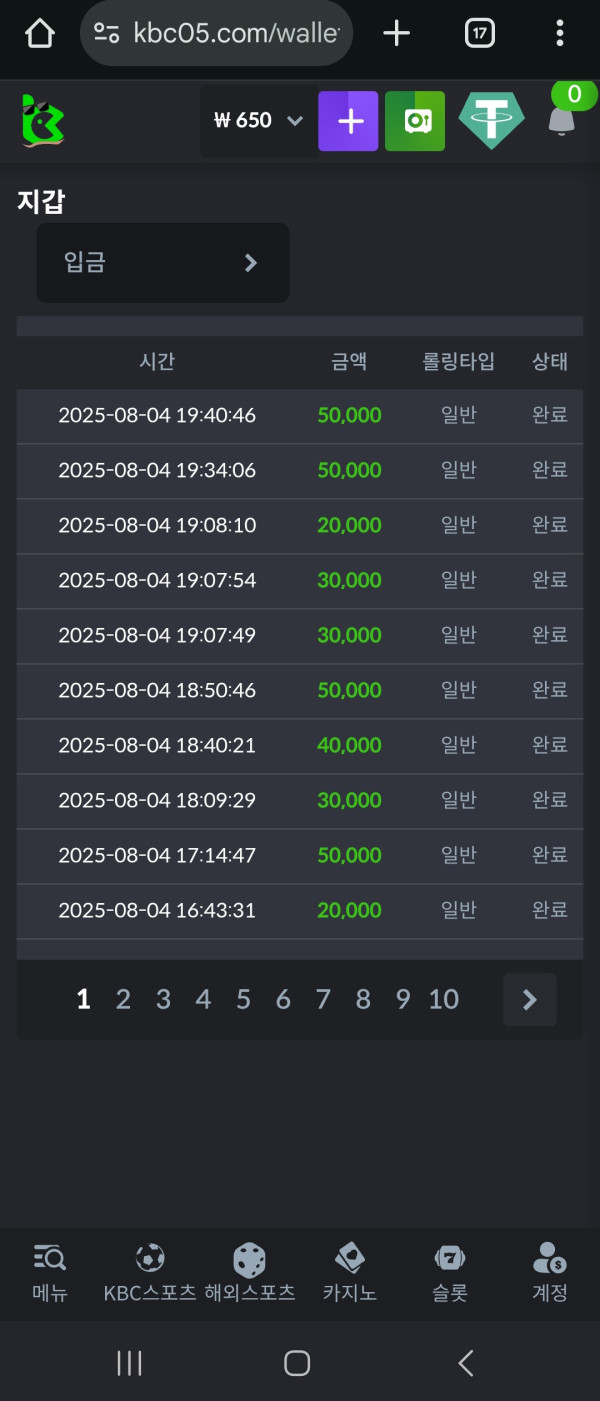600x1401 pixels.
Task: Jump to page 5 of records
Action: point(243,999)
